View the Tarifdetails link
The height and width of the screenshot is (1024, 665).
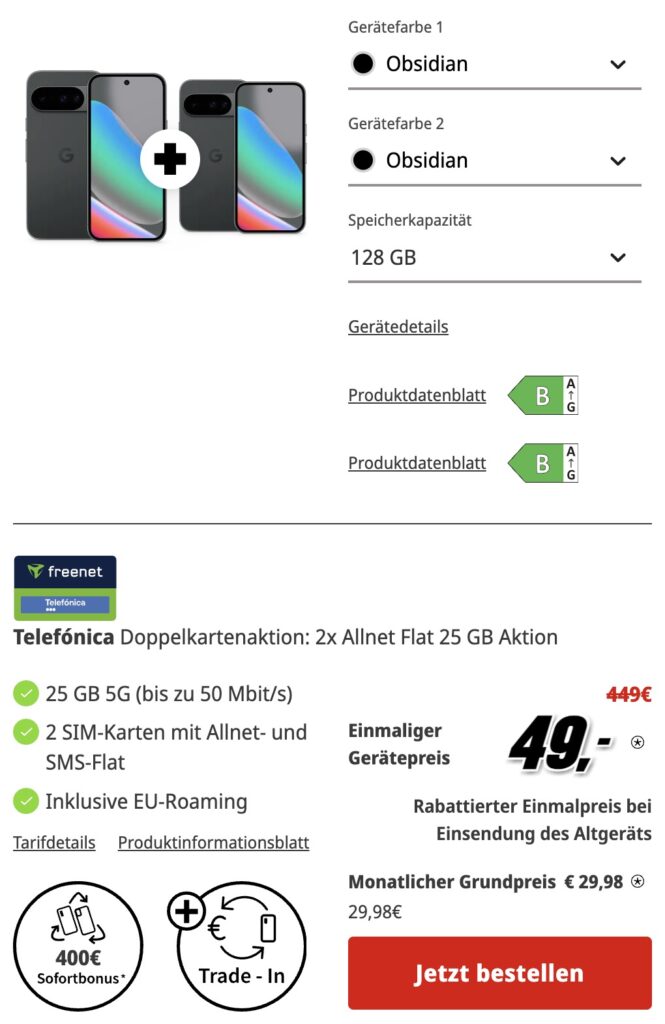pyautogui.click(x=54, y=842)
